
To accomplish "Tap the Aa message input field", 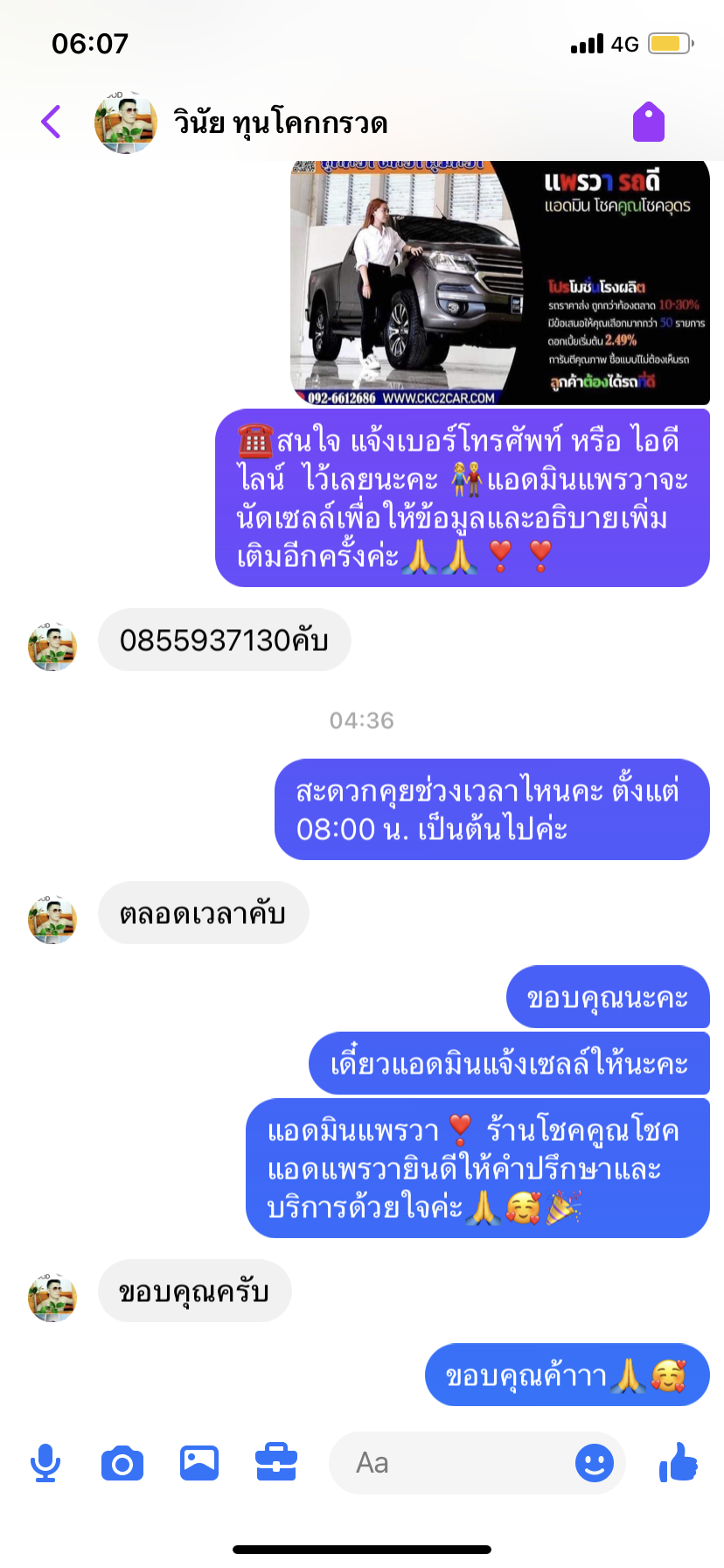I will click(450, 1463).
